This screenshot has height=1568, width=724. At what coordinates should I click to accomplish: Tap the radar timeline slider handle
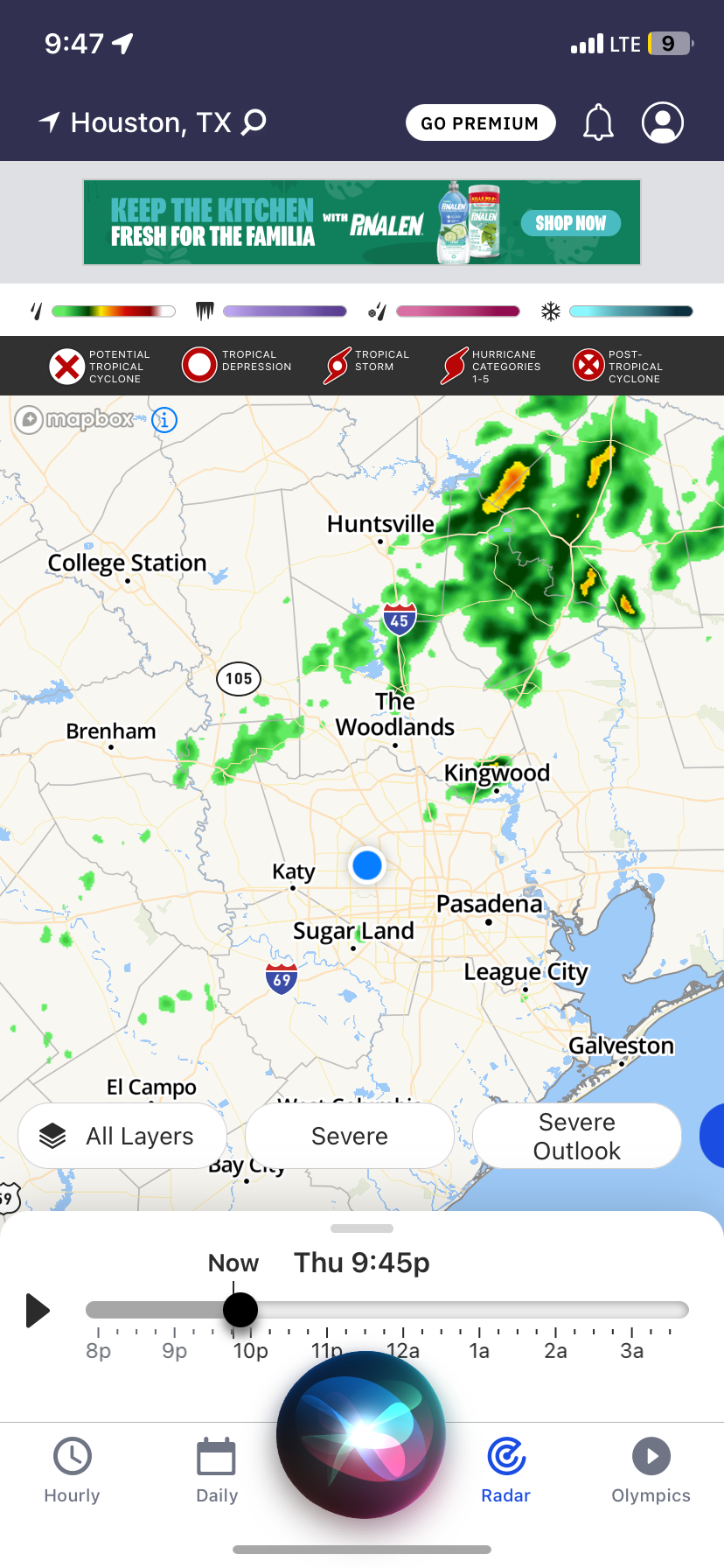(x=240, y=1310)
